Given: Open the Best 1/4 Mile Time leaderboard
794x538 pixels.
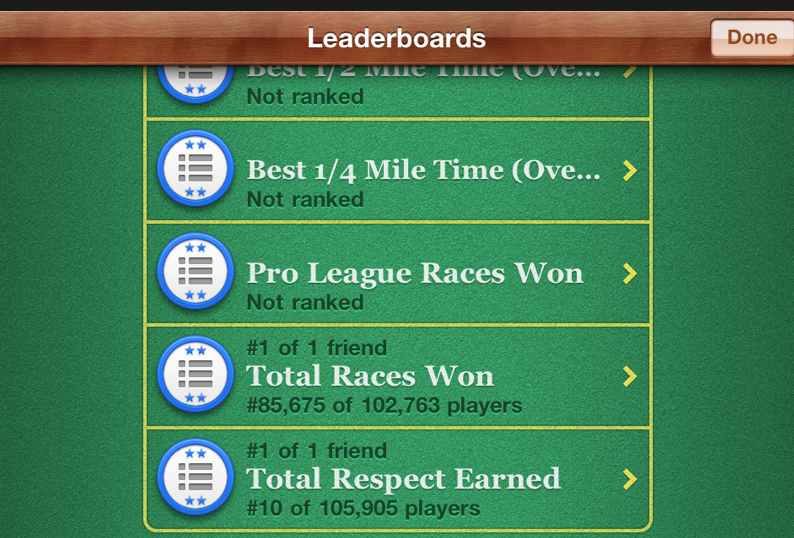Looking at the screenshot, I should [398, 171].
